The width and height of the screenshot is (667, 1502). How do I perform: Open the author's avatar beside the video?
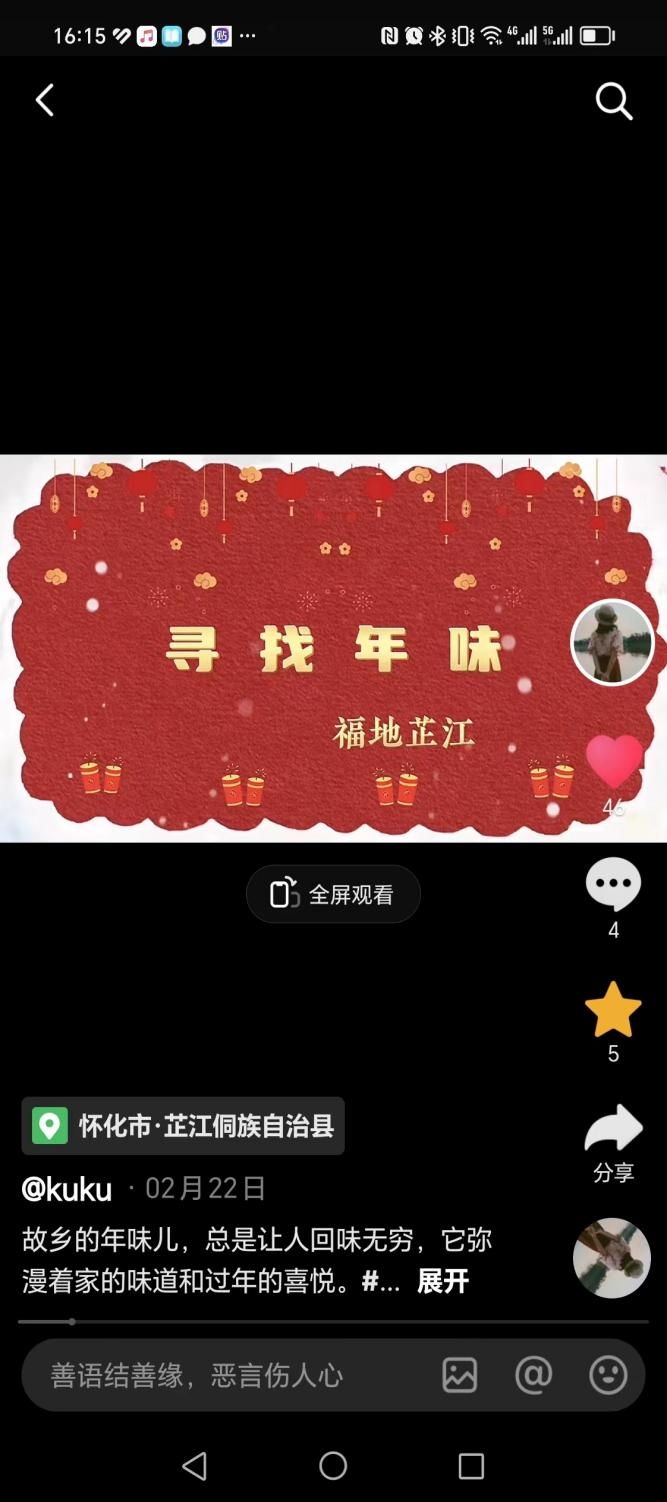tap(612, 643)
